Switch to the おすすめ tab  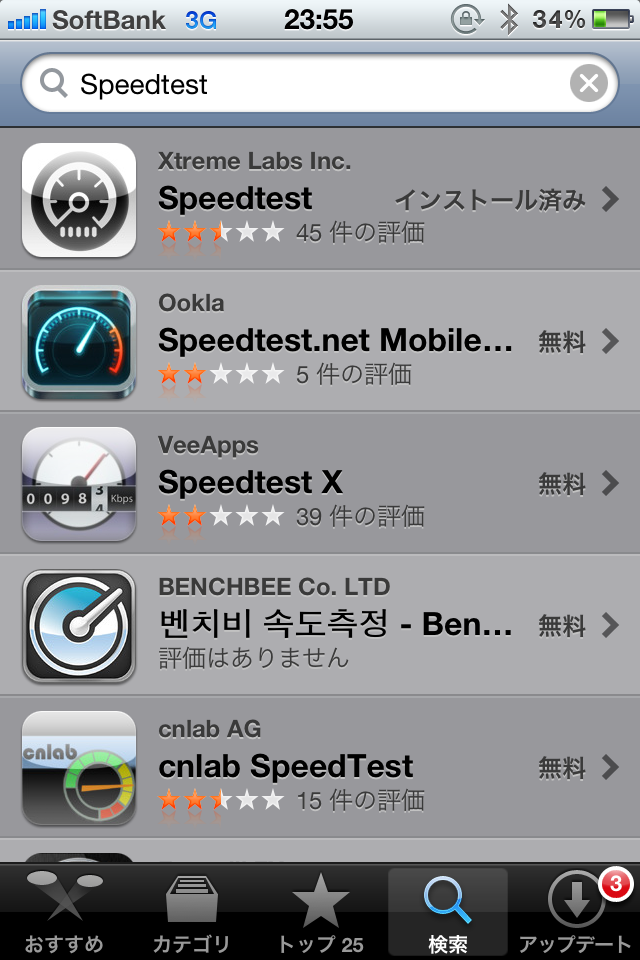click(64, 912)
